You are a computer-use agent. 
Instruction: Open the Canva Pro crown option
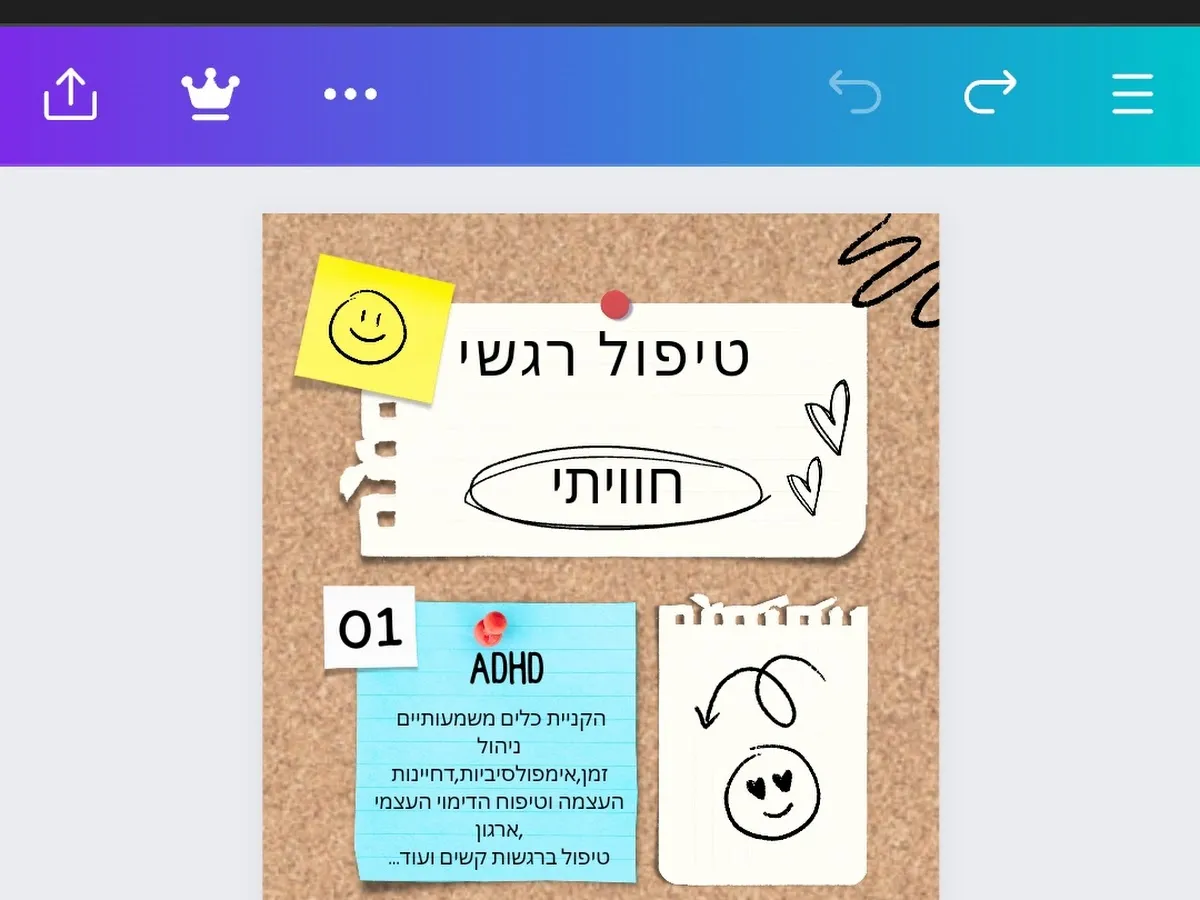[210, 95]
